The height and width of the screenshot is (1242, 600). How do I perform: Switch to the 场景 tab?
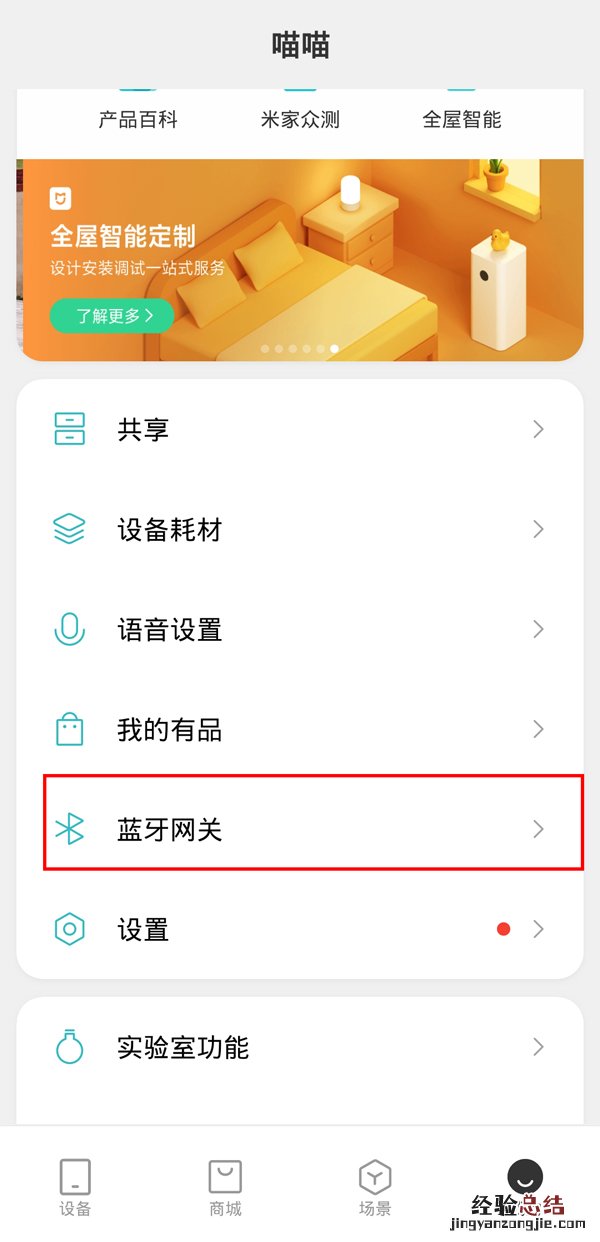pos(375,1187)
